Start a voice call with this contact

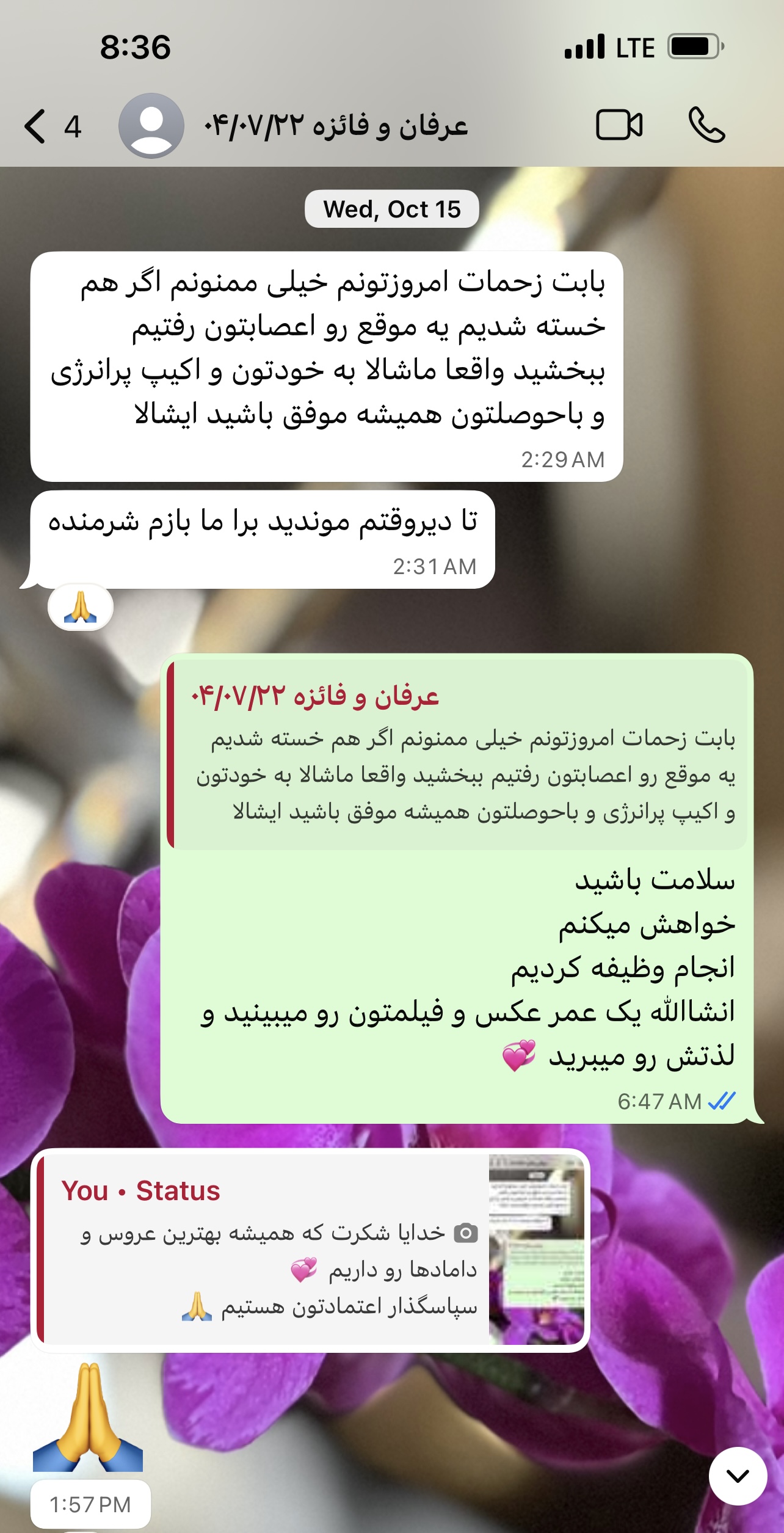tap(706, 126)
